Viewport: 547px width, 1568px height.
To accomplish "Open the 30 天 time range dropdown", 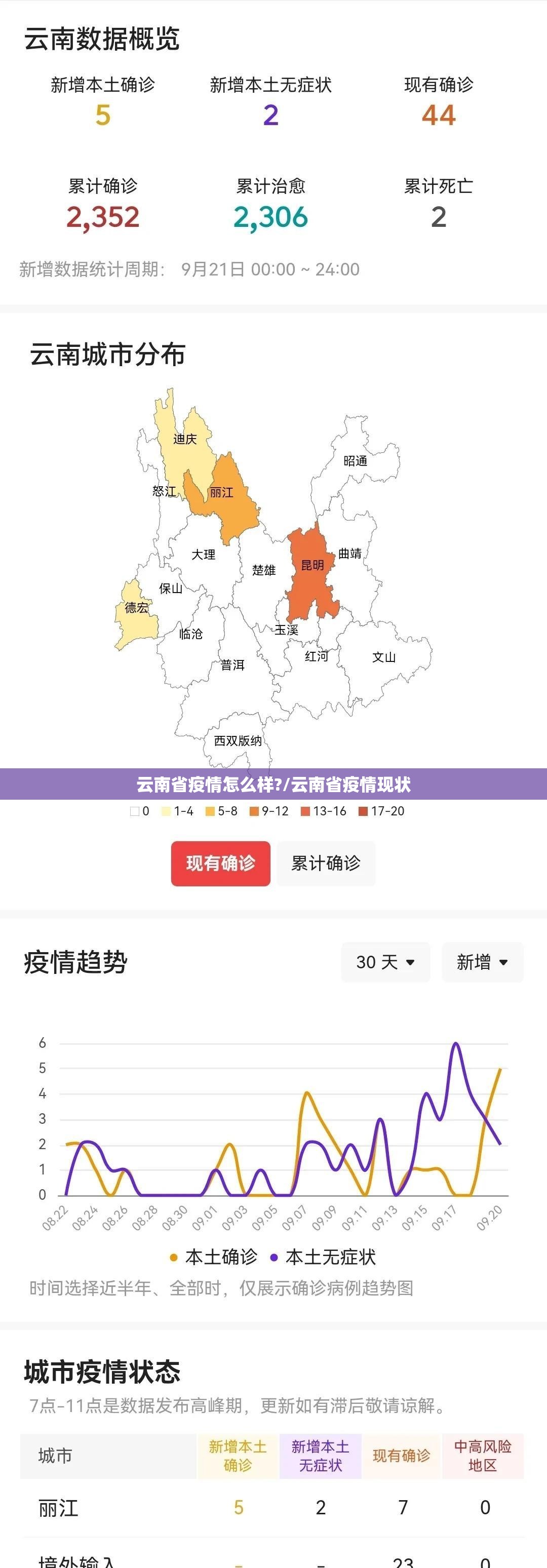I will 385,962.
